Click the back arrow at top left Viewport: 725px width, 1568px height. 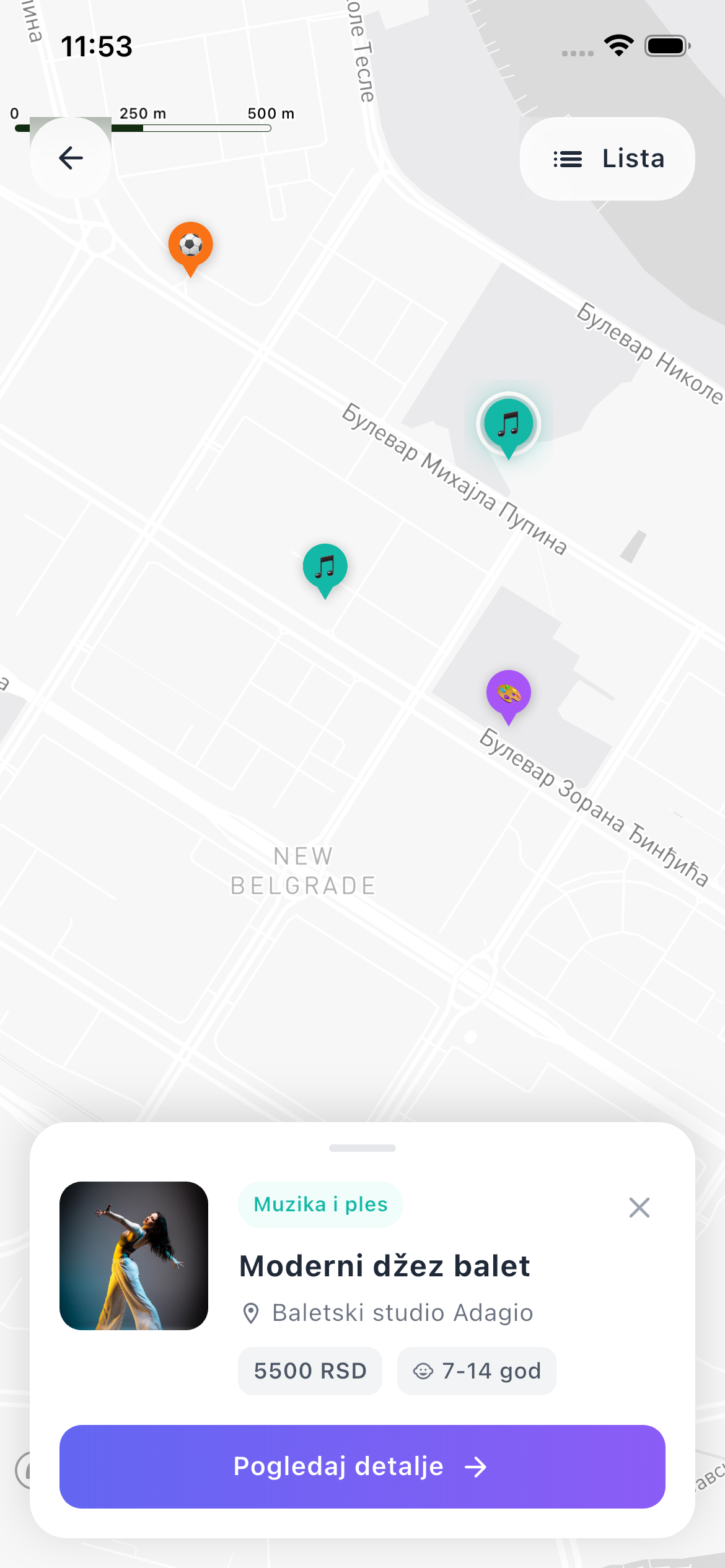[x=71, y=158]
